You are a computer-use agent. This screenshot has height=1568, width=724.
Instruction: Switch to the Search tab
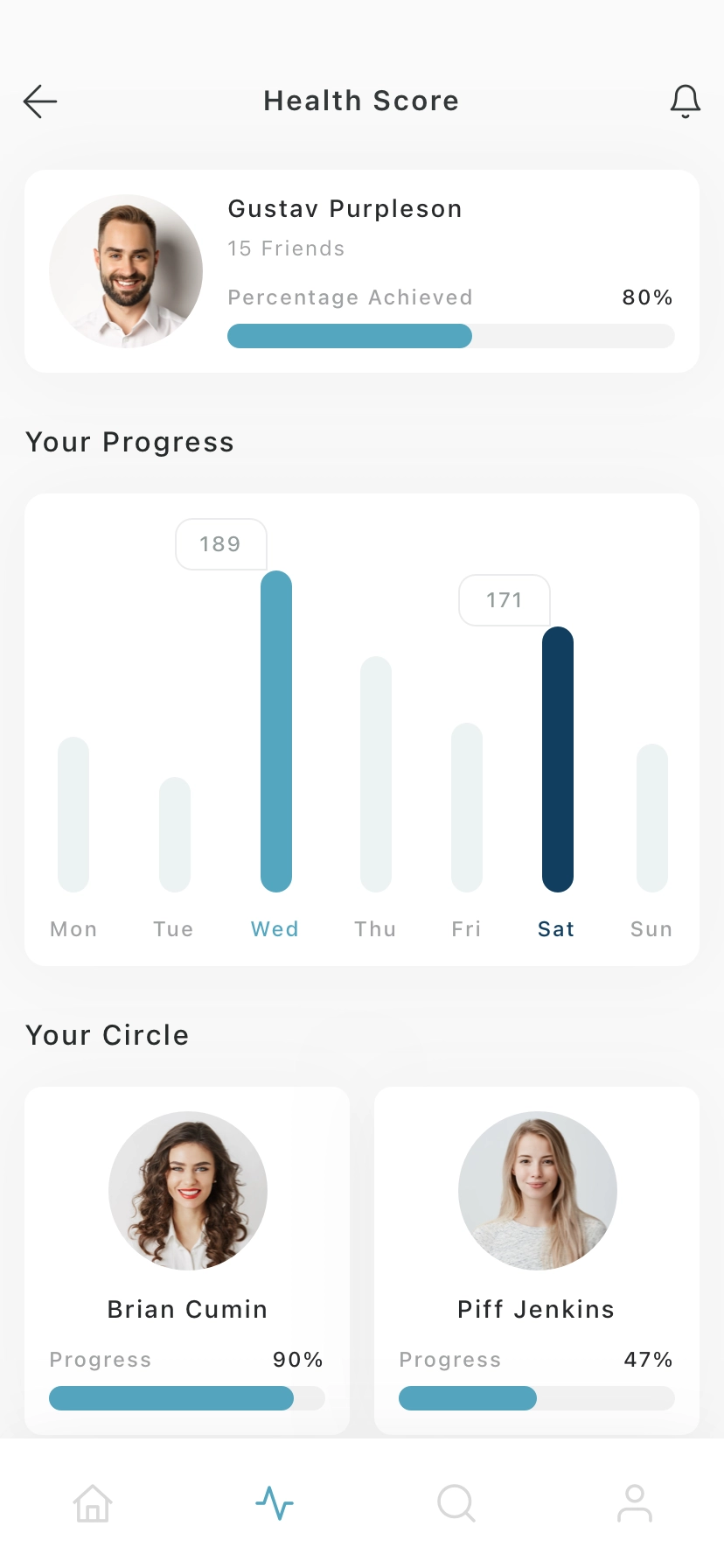pyautogui.click(x=456, y=1503)
